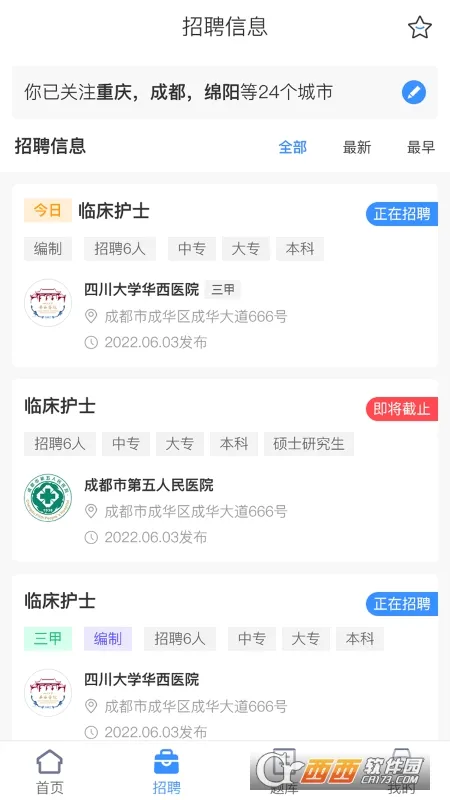Go to the 首页 tab

point(49,771)
